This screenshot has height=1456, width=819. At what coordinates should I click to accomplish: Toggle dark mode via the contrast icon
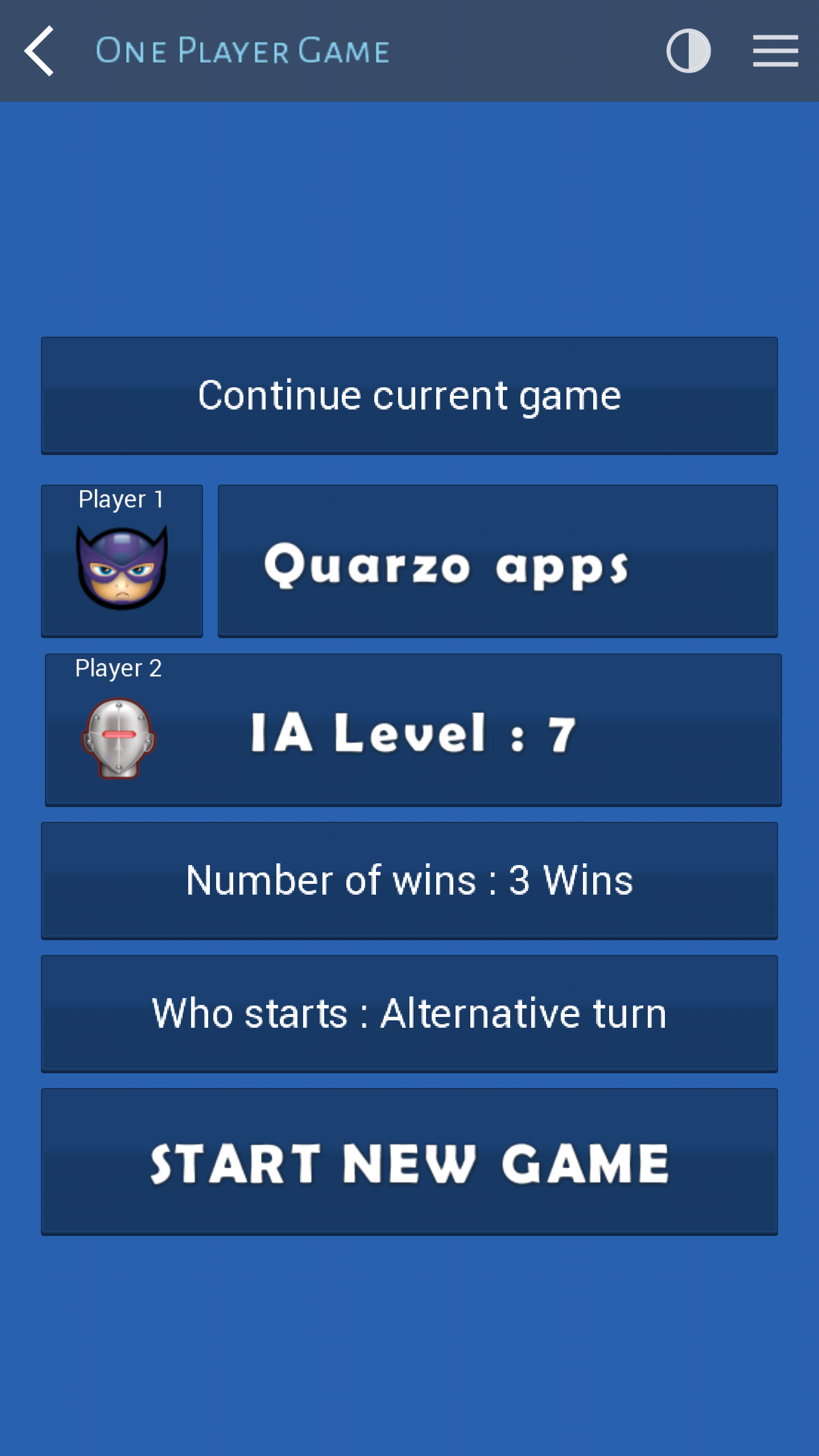(x=688, y=51)
